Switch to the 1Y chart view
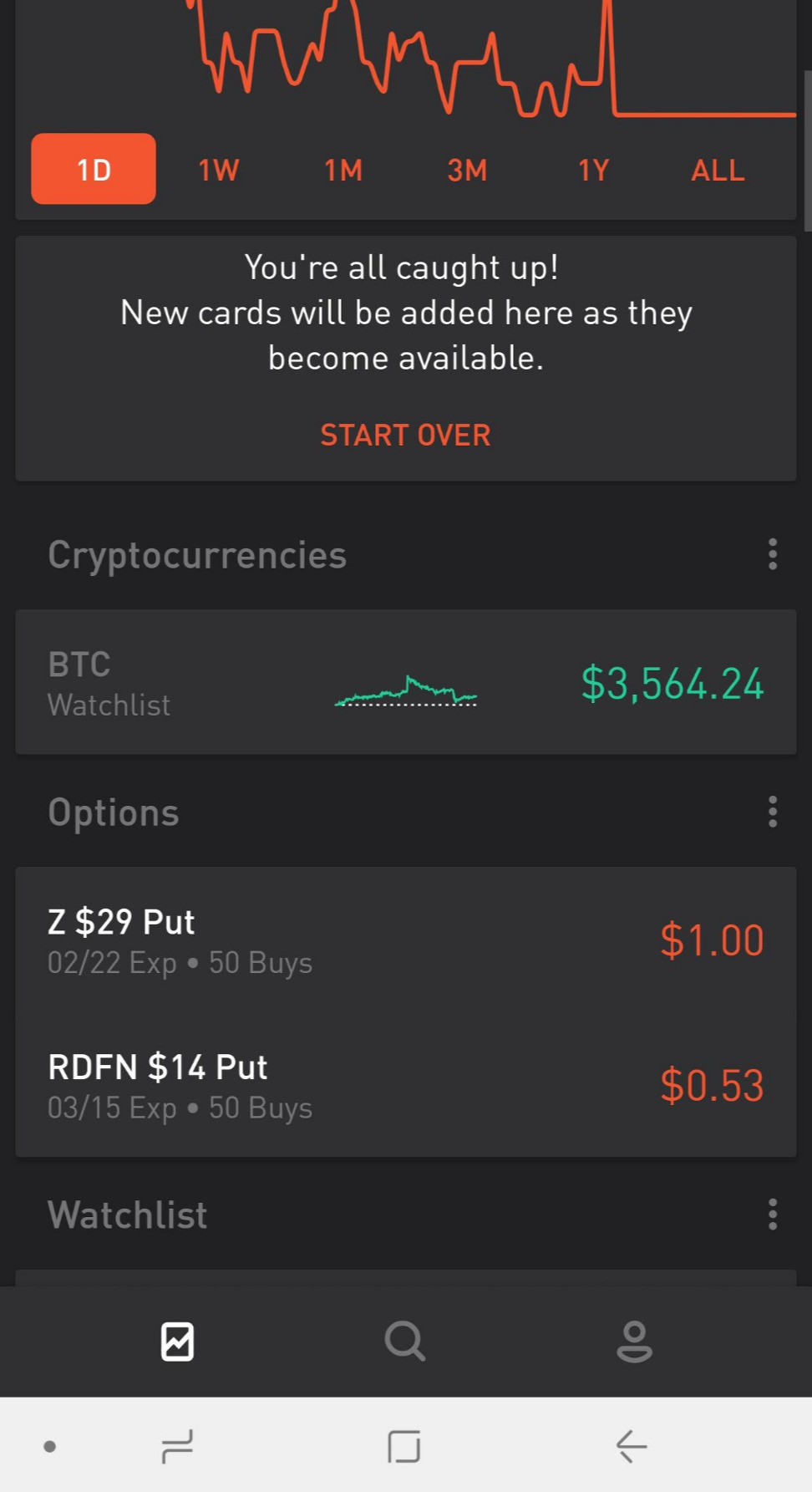Viewport: 812px width, 1492px height. [x=592, y=169]
